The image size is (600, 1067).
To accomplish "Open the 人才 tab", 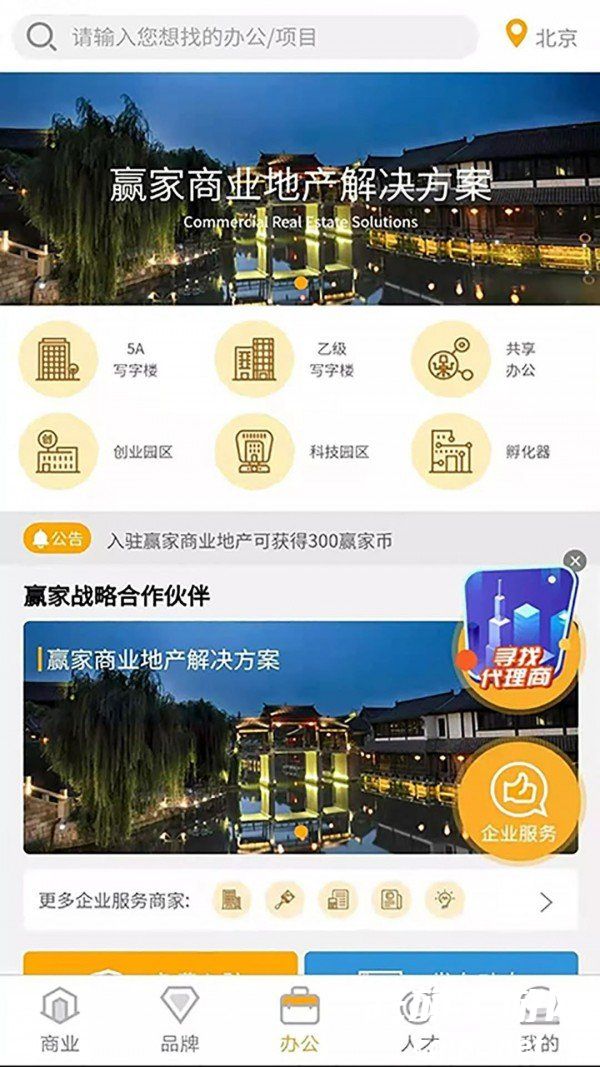I will 420,1020.
